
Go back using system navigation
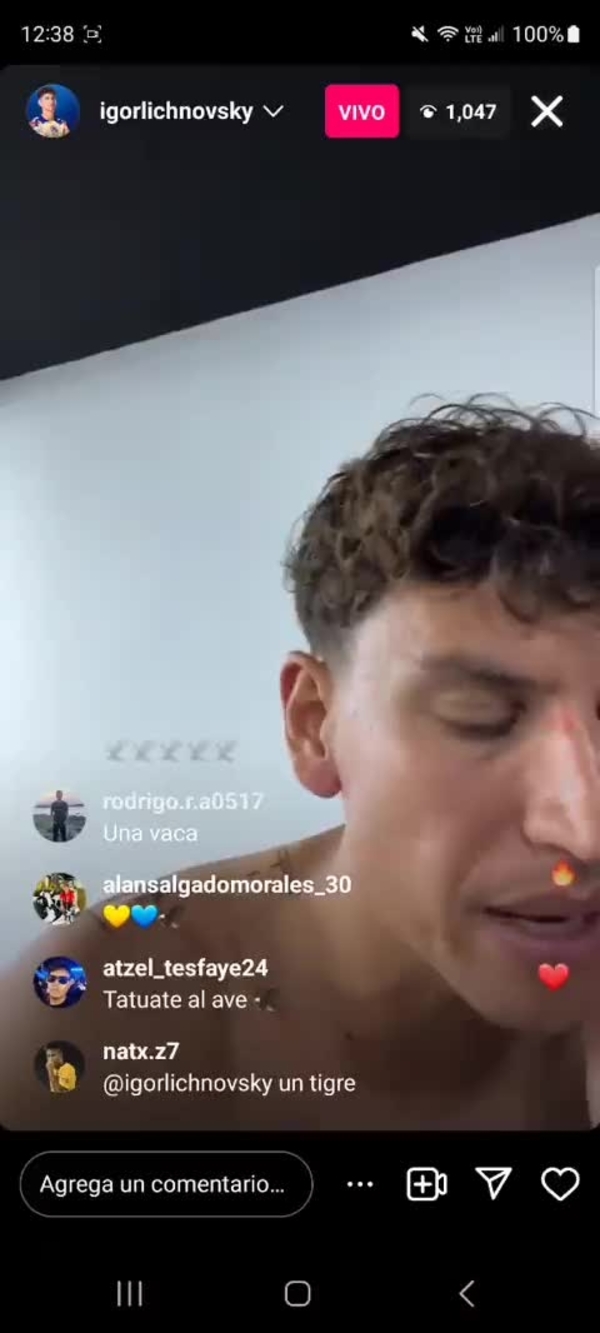click(x=466, y=1293)
